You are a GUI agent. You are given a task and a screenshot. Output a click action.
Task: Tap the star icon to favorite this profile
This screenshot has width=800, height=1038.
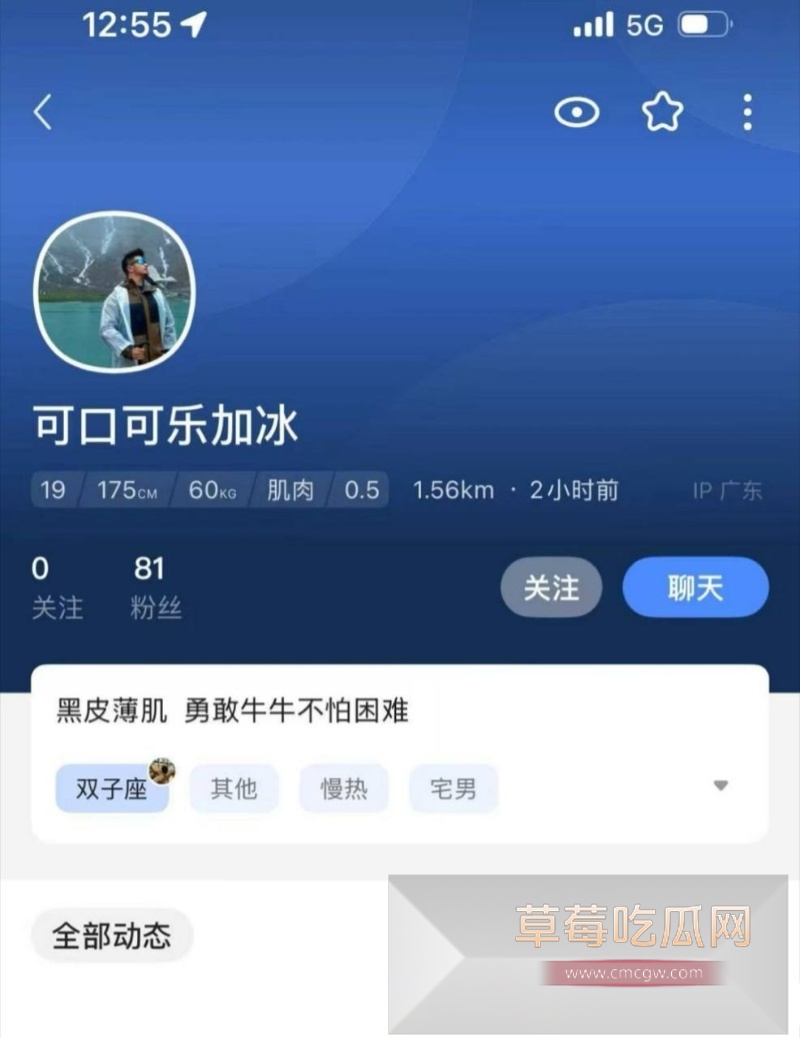[662, 113]
